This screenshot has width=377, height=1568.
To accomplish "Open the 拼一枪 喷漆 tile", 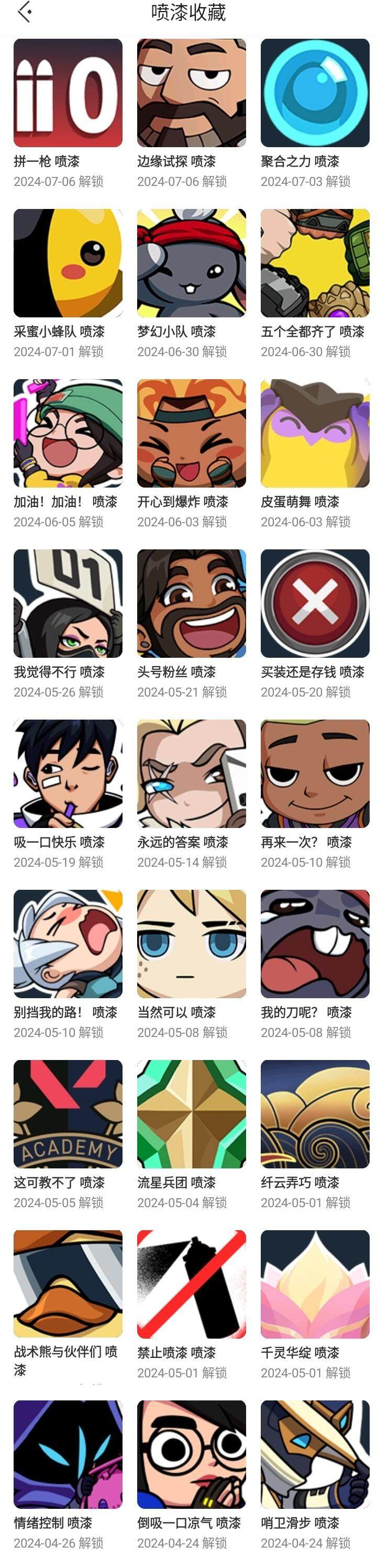I will coord(68,93).
